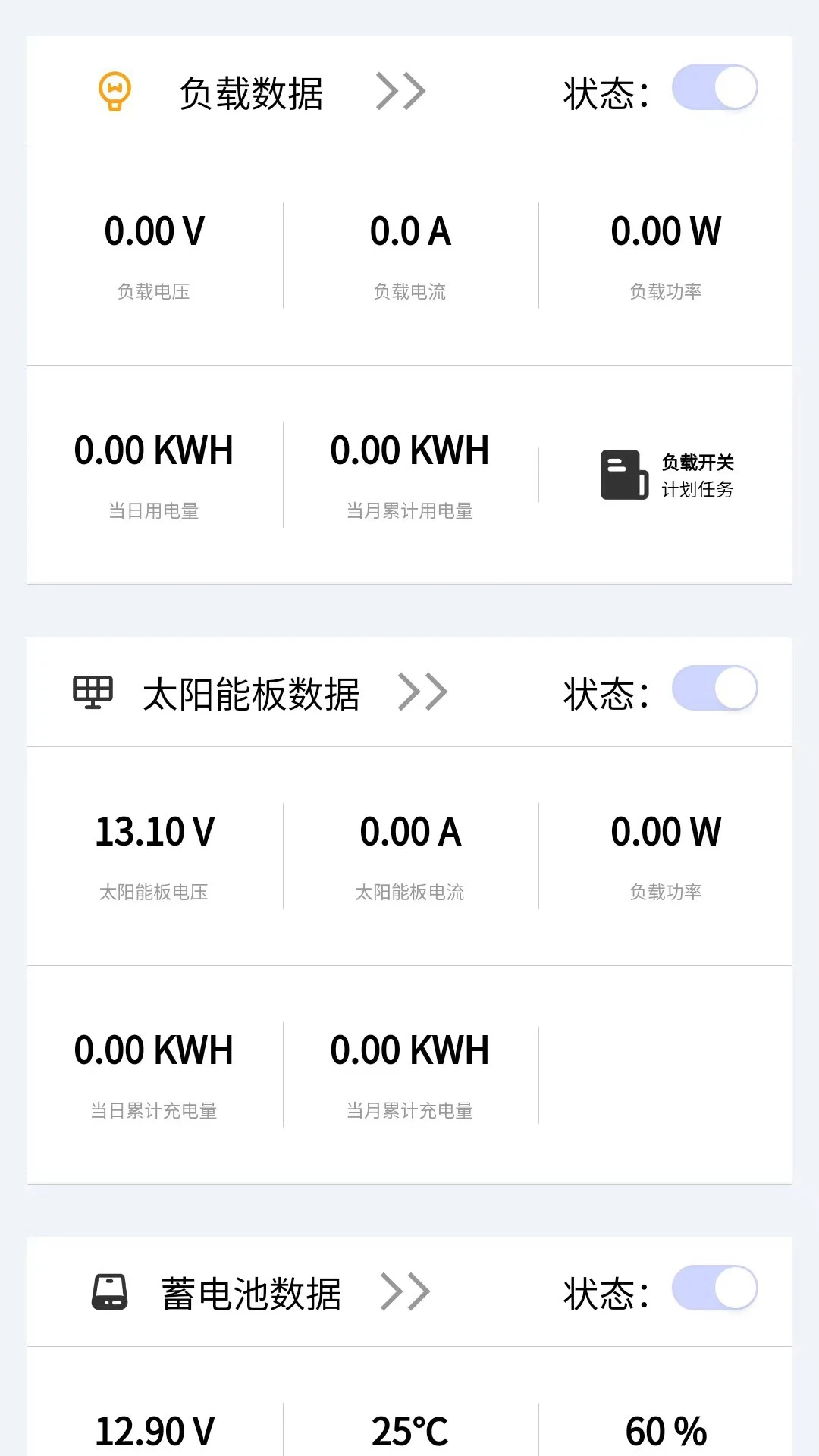Viewport: 819px width, 1456px height.
Task: Tap the 负载电压 value showing 0.00 V
Action: (x=155, y=231)
